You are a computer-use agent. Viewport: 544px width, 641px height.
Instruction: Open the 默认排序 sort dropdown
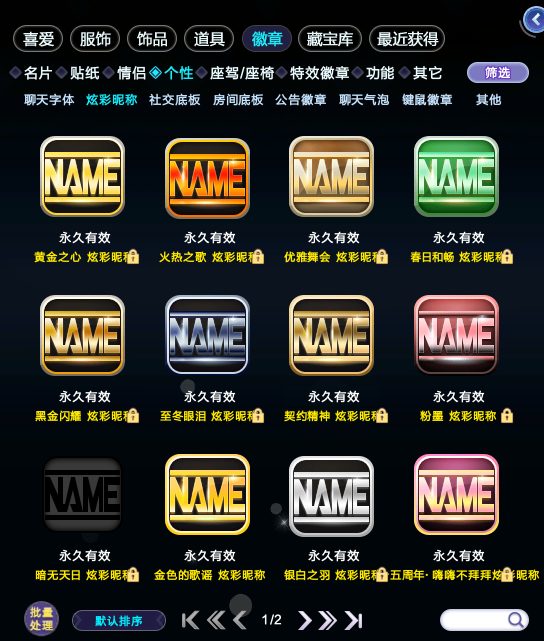click(x=119, y=621)
